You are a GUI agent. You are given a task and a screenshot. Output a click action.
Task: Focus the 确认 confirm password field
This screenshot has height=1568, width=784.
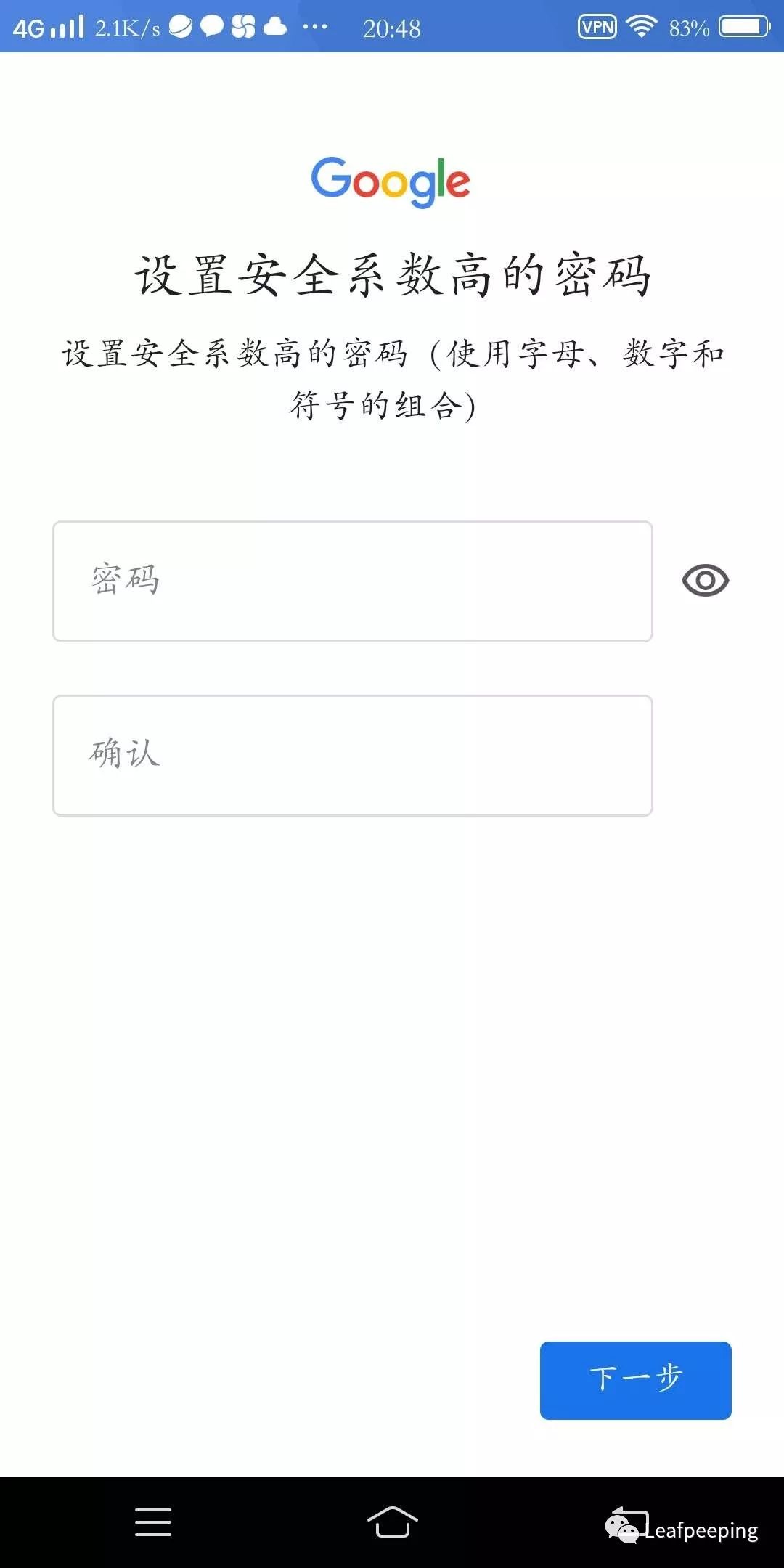click(x=353, y=756)
